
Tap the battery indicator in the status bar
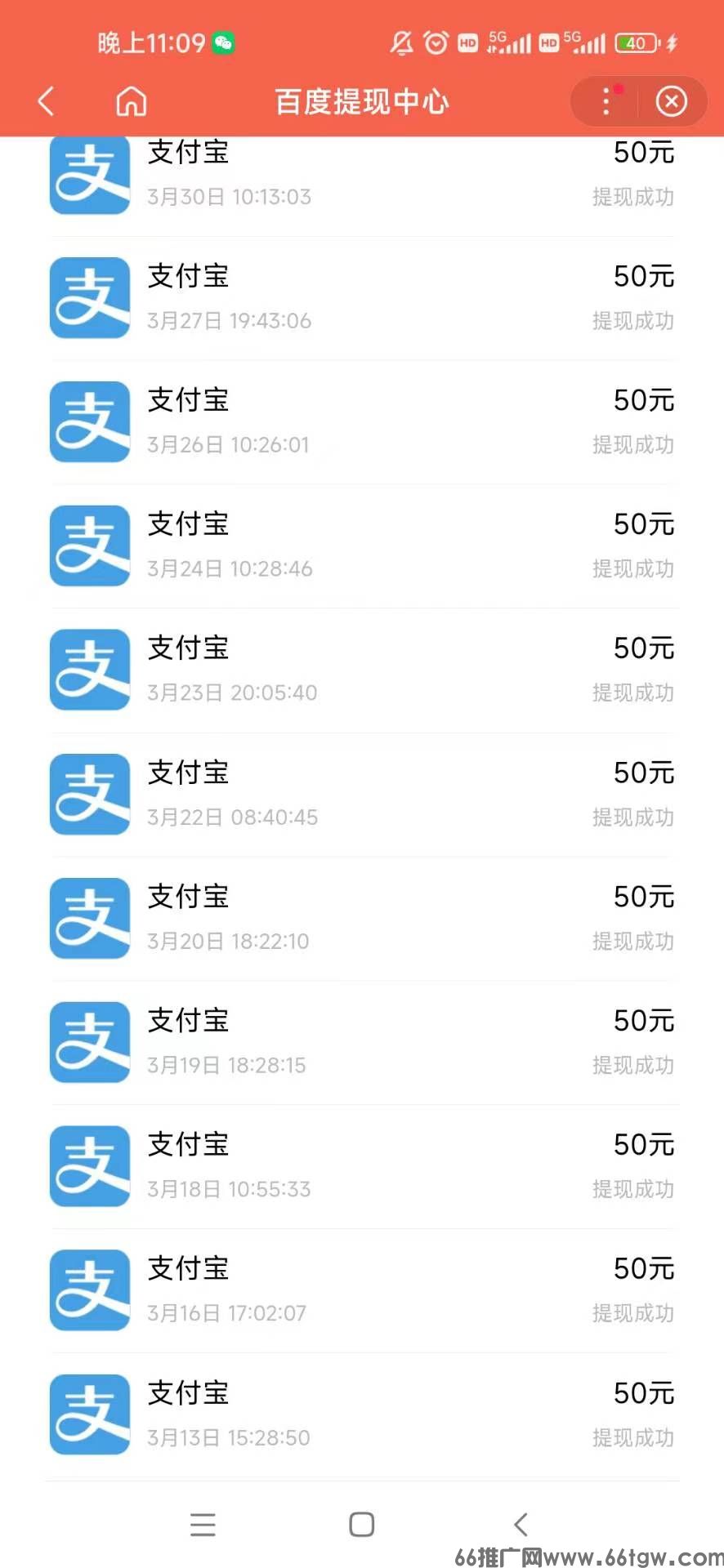[637, 42]
